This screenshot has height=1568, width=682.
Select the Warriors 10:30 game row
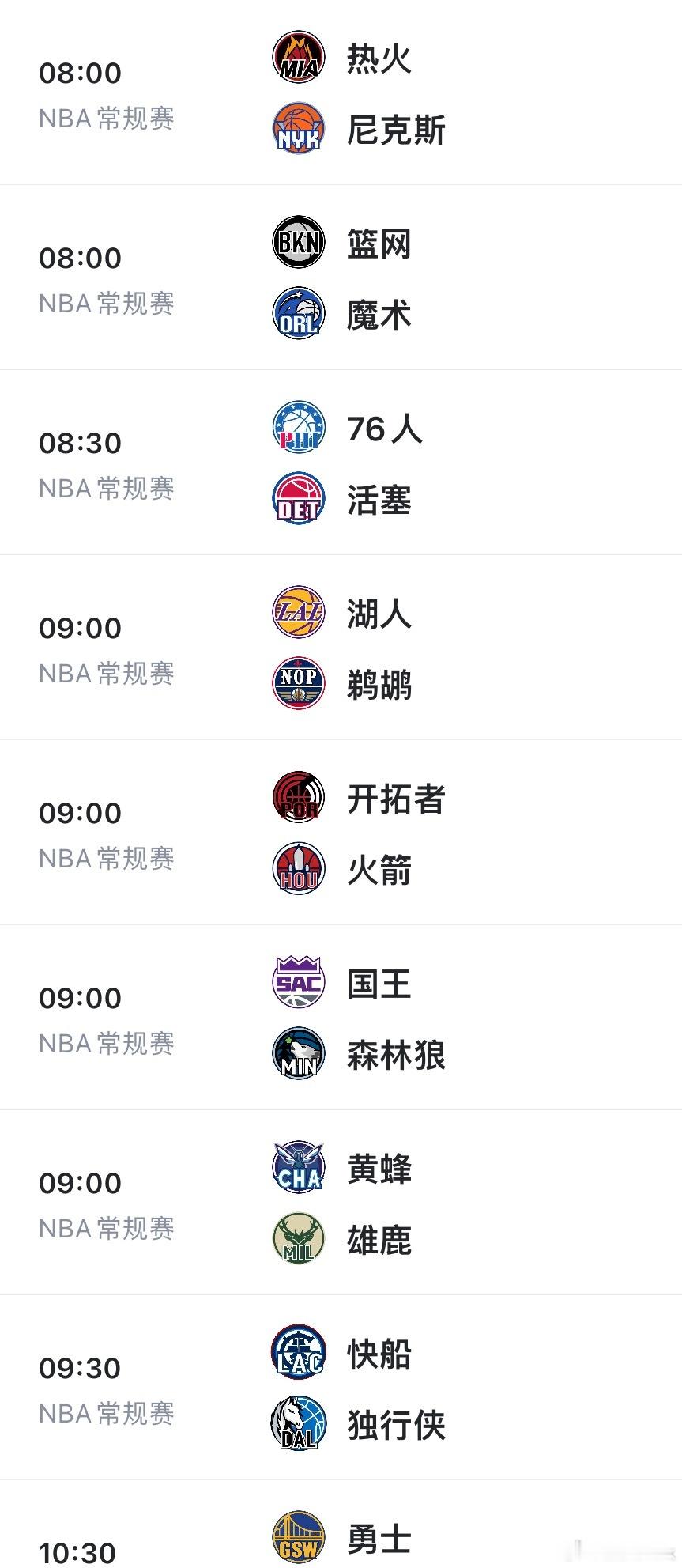341,1525
